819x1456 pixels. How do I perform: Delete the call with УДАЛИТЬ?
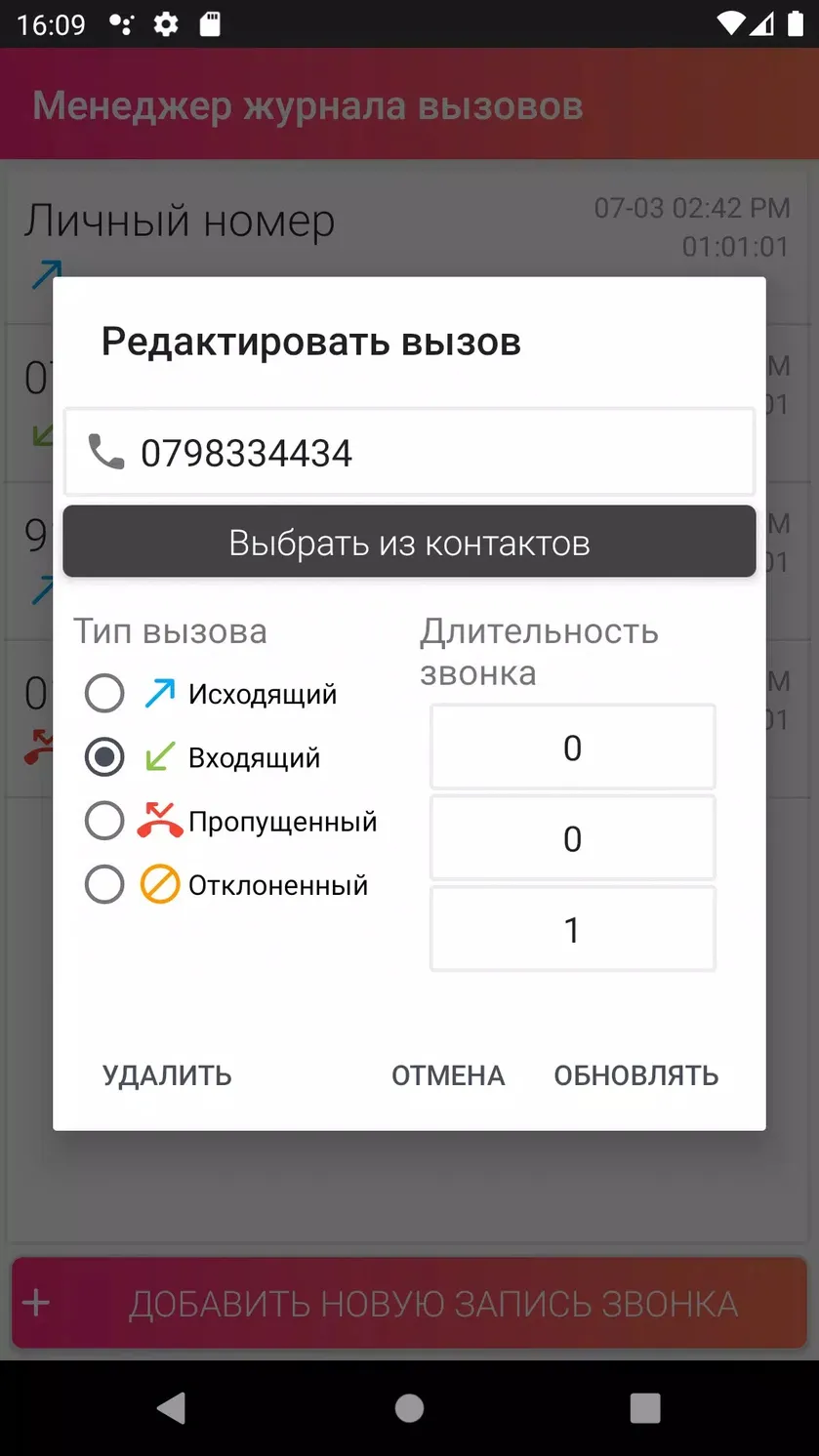tap(167, 1075)
